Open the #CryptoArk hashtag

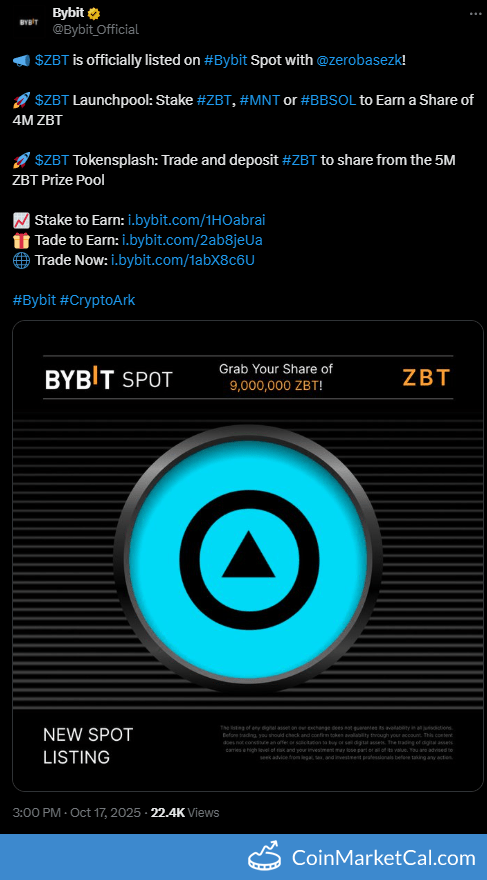click(98, 300)
